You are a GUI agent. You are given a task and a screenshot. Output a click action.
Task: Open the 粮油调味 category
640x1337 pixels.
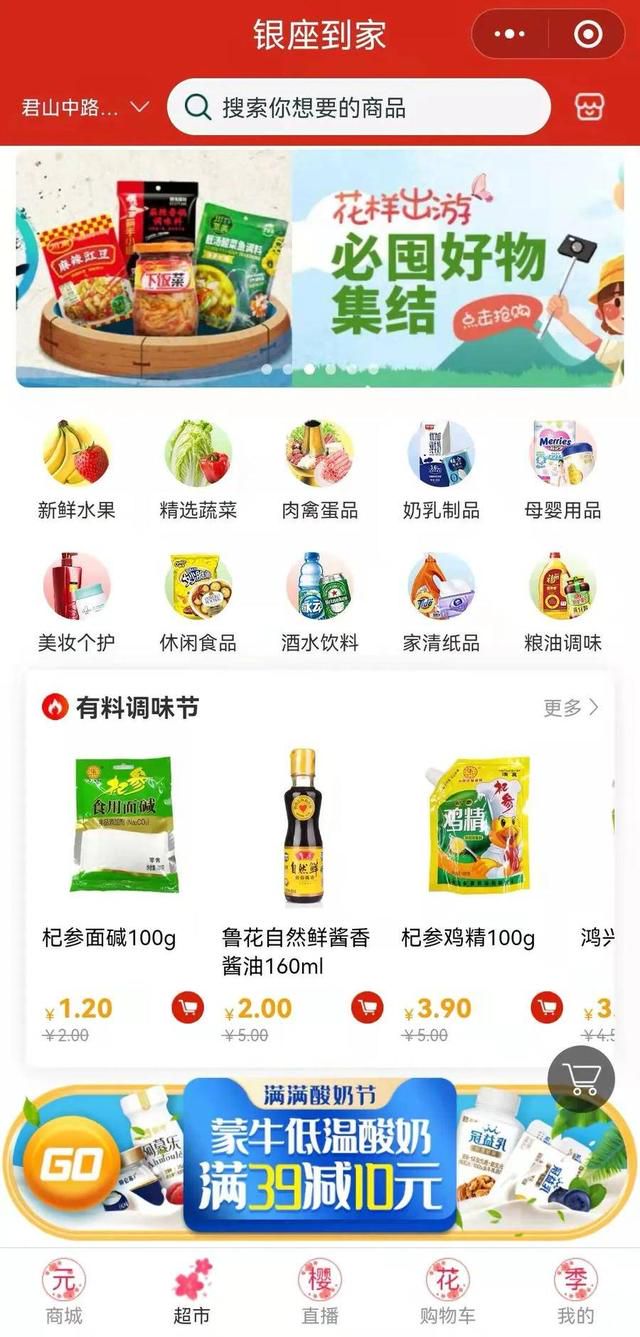point(563,602)
